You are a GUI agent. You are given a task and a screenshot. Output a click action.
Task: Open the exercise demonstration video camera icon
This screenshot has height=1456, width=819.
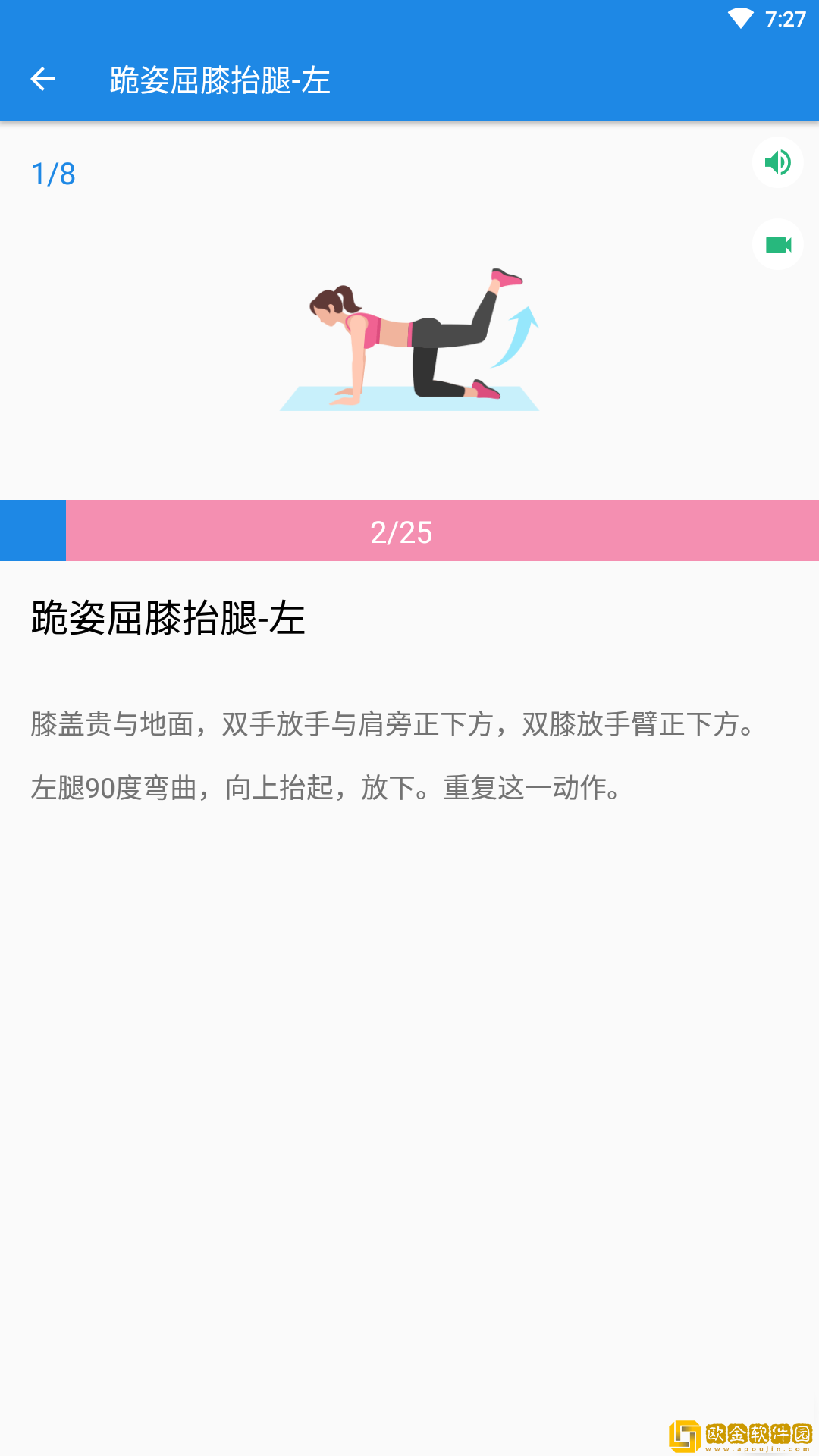[x=777, y=244]
